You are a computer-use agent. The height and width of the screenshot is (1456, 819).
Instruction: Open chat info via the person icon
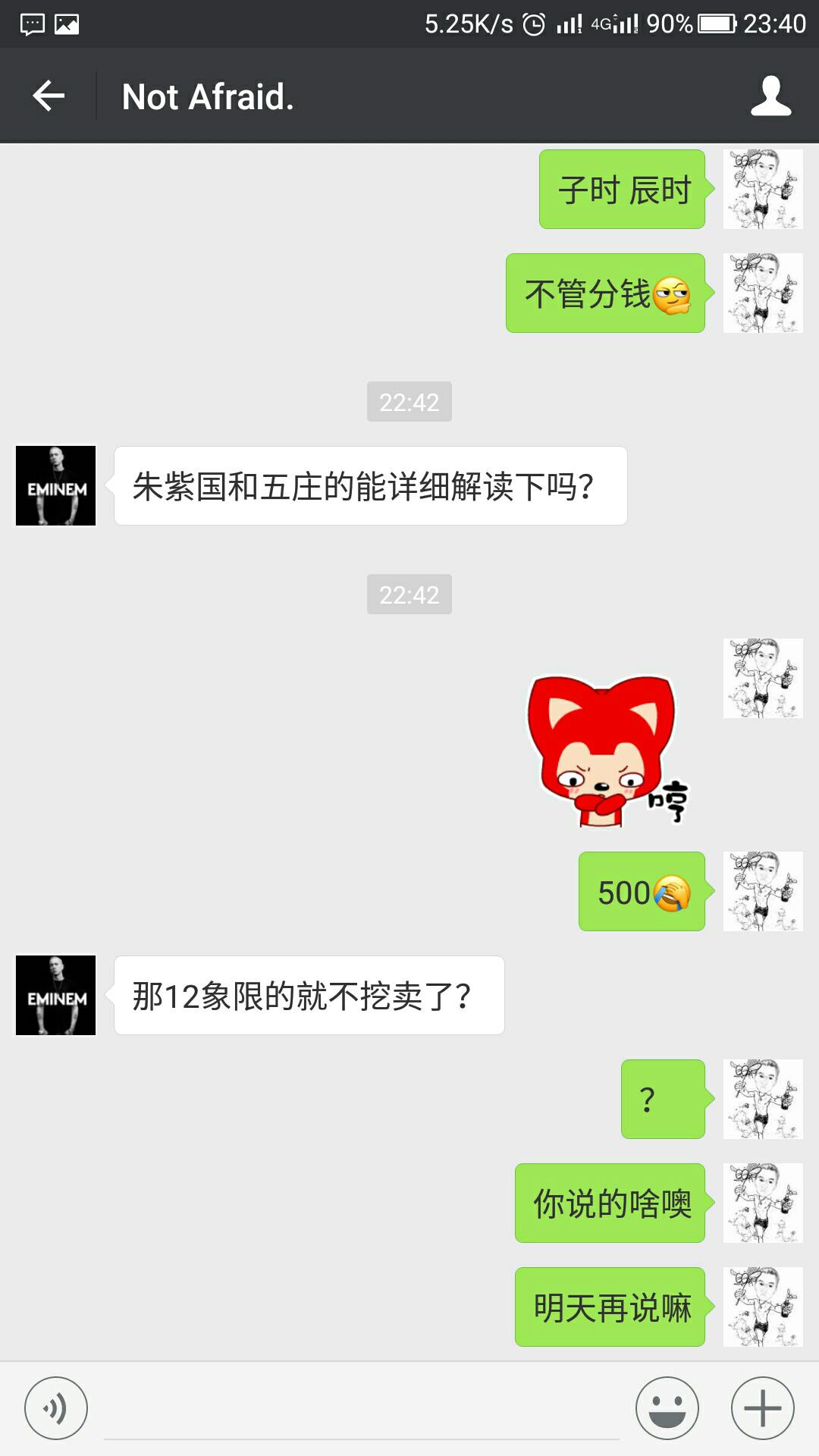pyautogui.click(x=770, y=96)
